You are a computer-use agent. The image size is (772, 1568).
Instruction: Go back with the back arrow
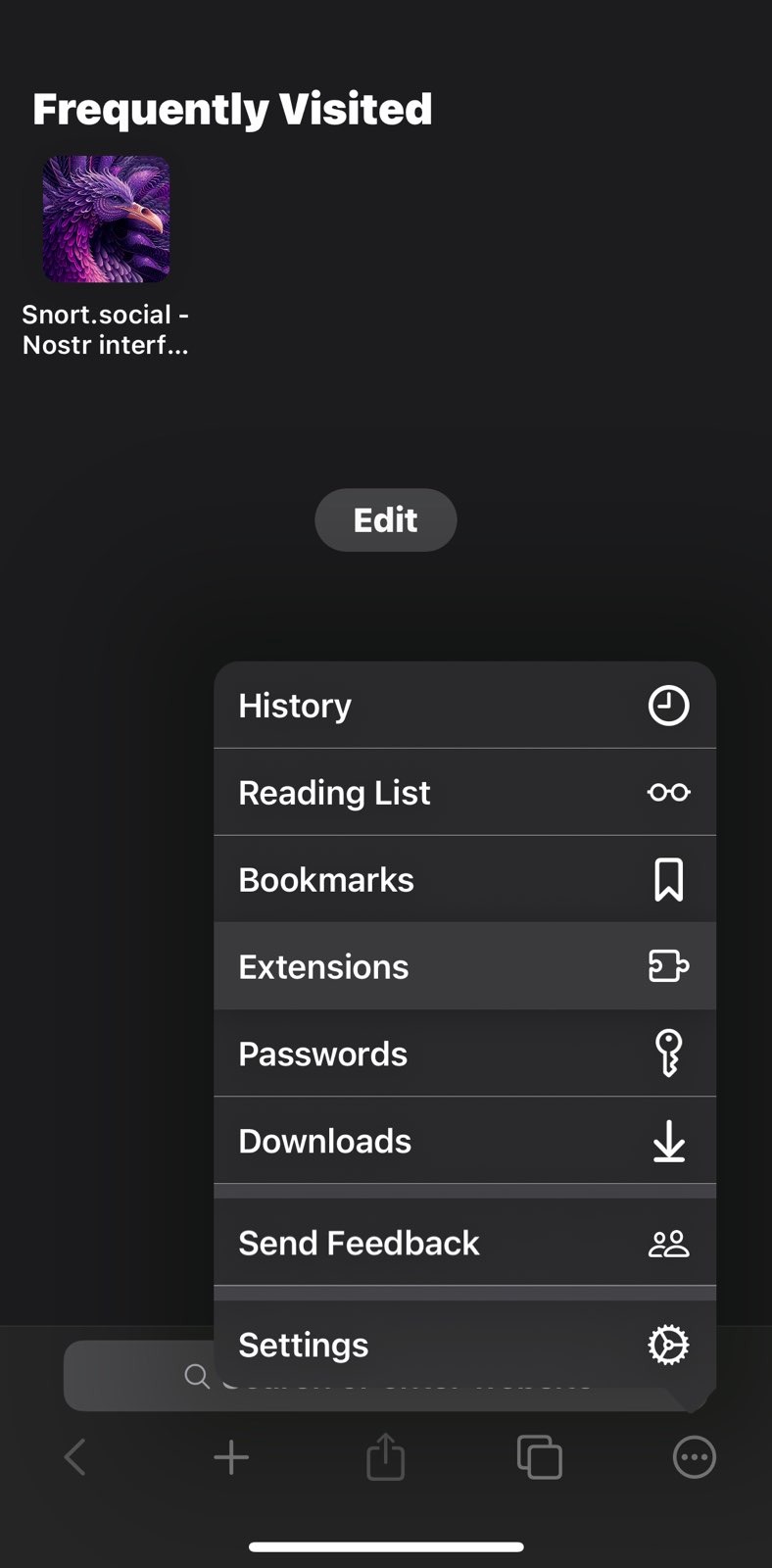click(x=75, y=1457)
